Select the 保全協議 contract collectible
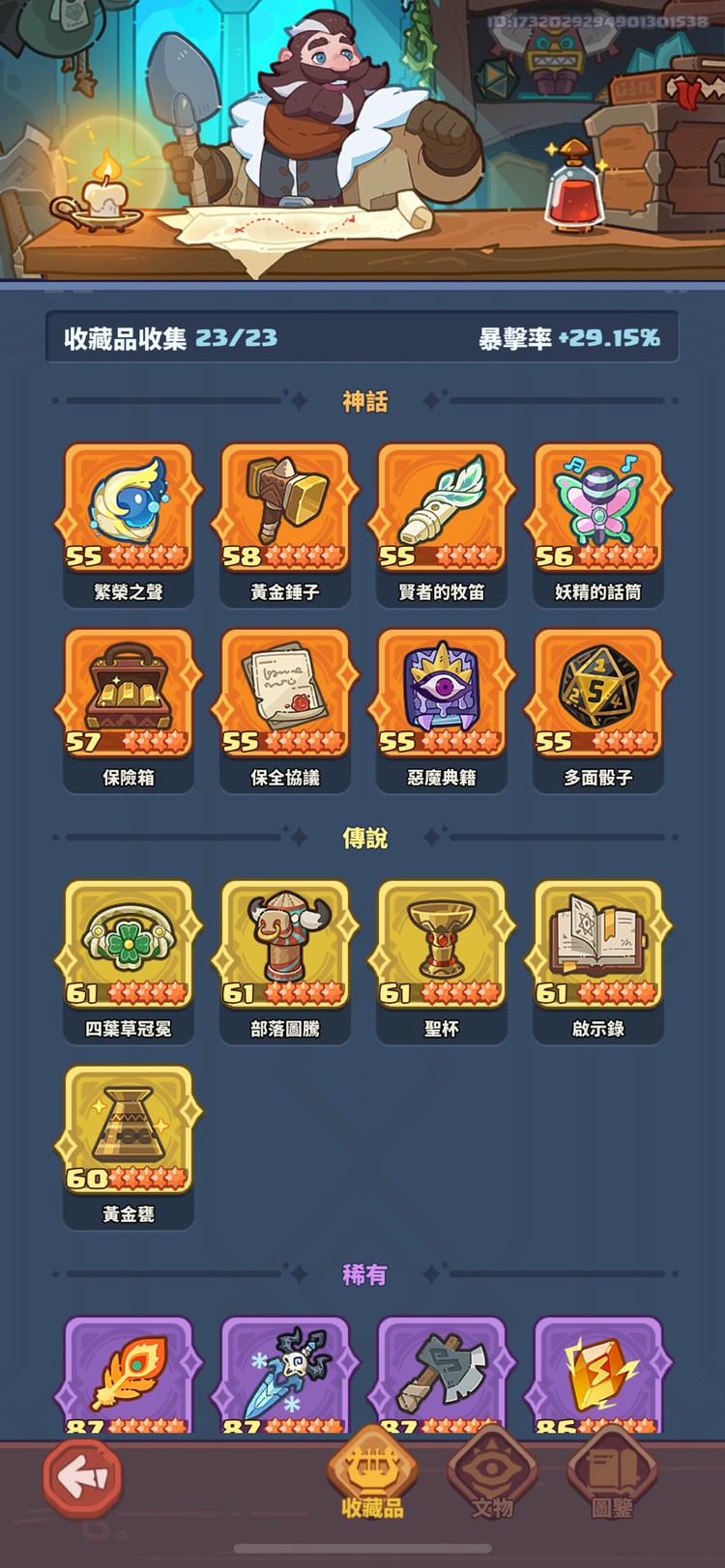Image resolution: width=725 pixels, height=1568 pixels. (285, 700)
